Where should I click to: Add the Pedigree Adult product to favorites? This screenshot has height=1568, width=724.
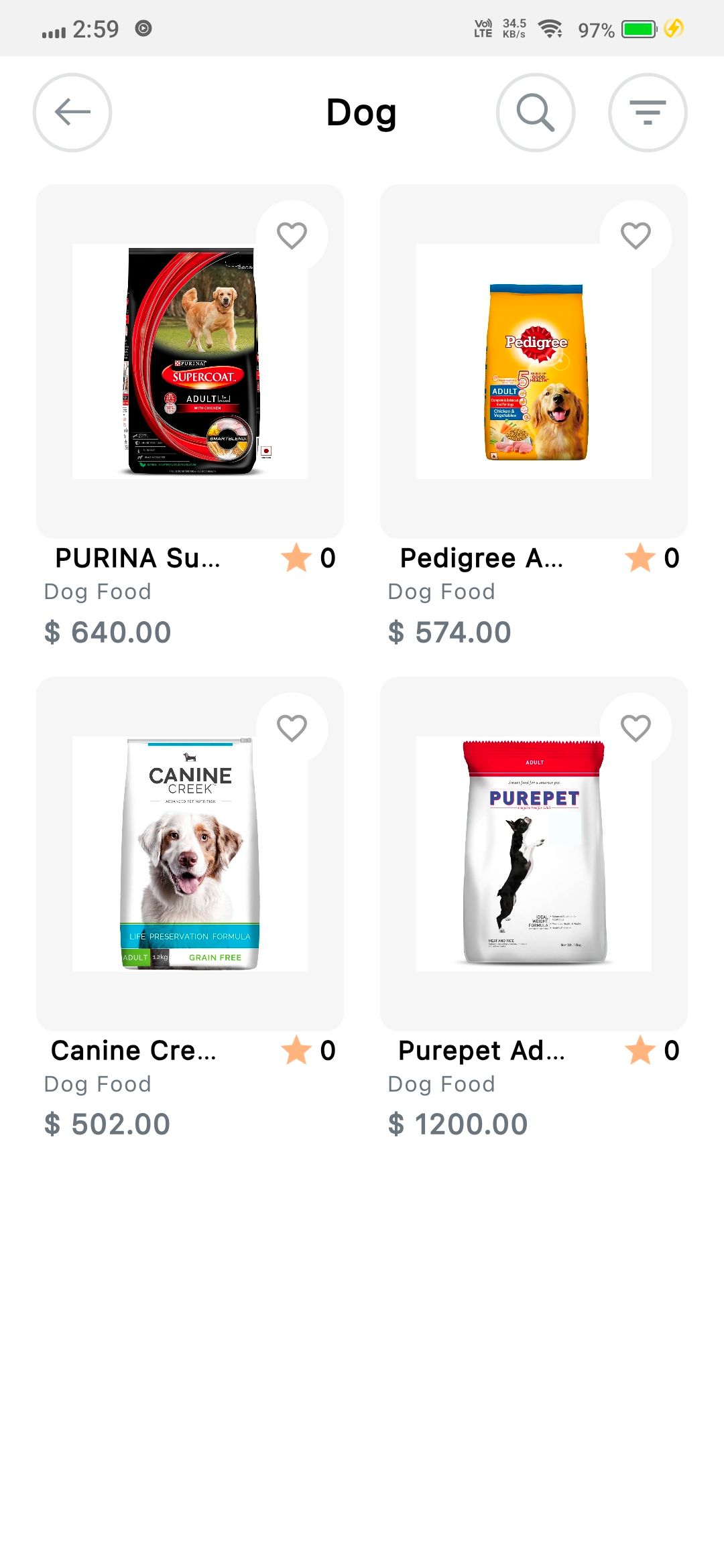tap(636, 236)
